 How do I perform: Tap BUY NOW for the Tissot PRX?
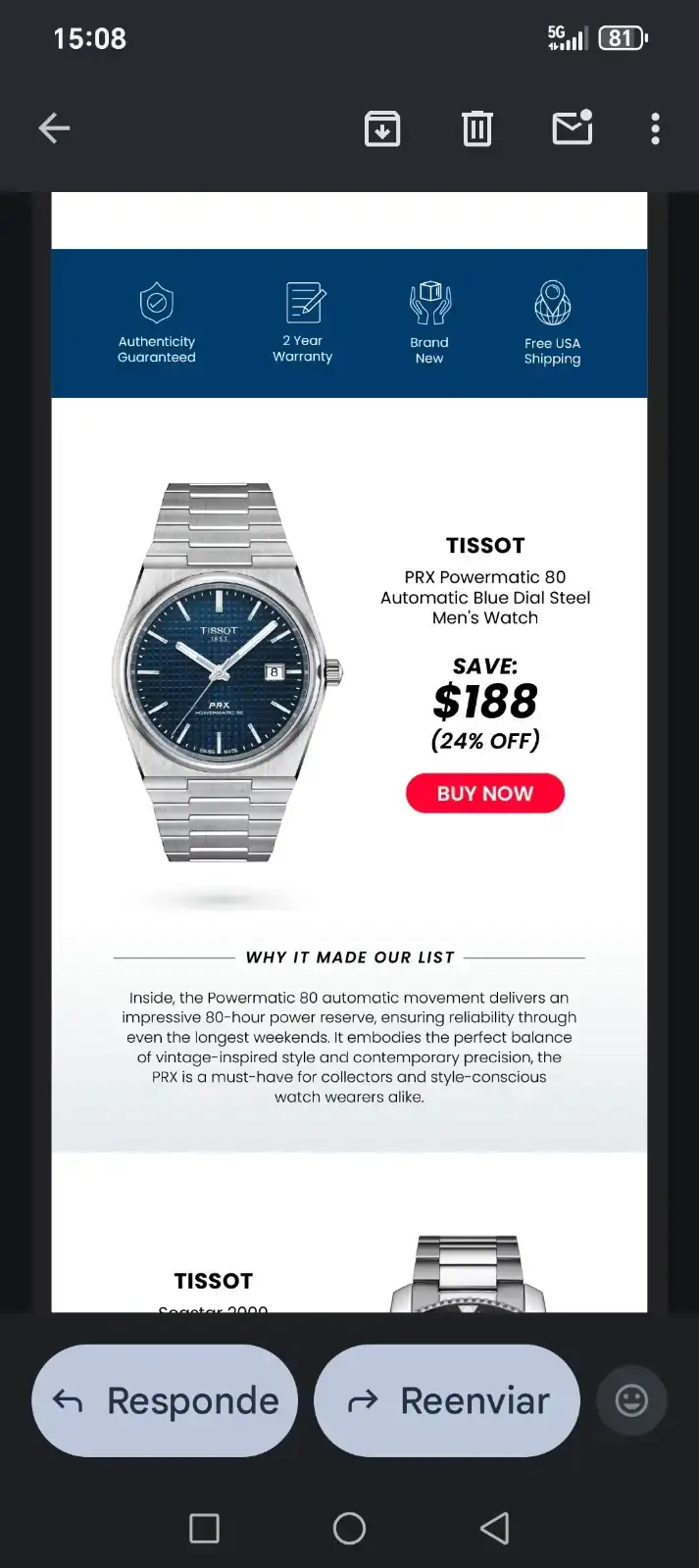pyautogui.click(x=485, y=794)
